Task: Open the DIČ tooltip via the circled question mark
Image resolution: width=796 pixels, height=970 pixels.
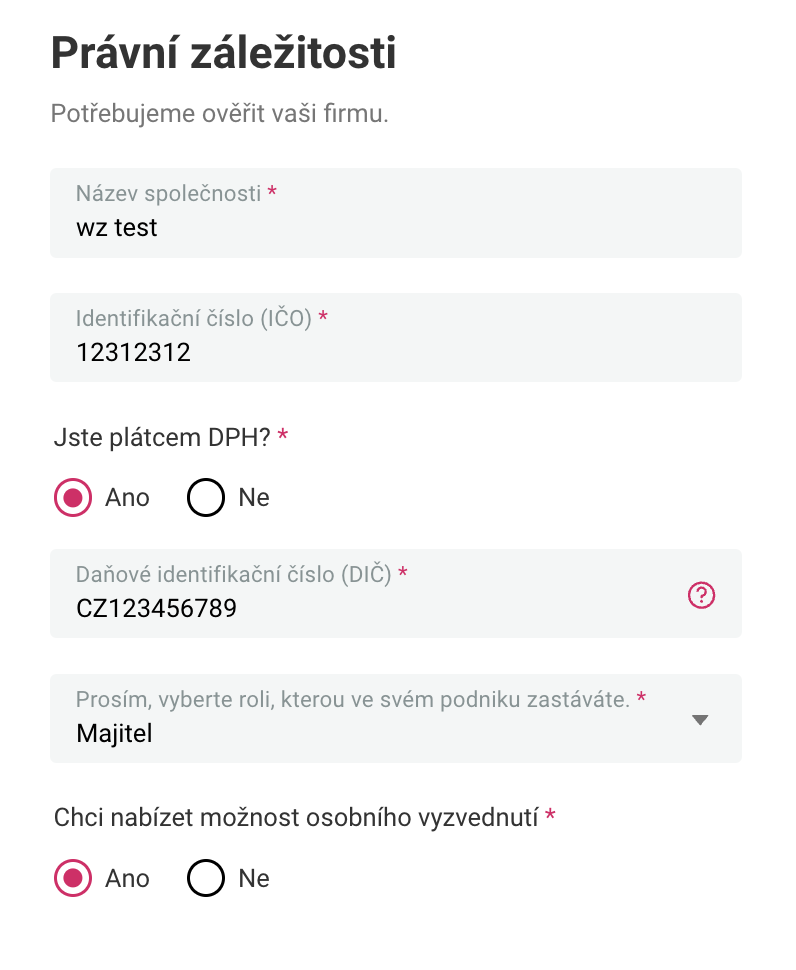Action: pos(701,594)
